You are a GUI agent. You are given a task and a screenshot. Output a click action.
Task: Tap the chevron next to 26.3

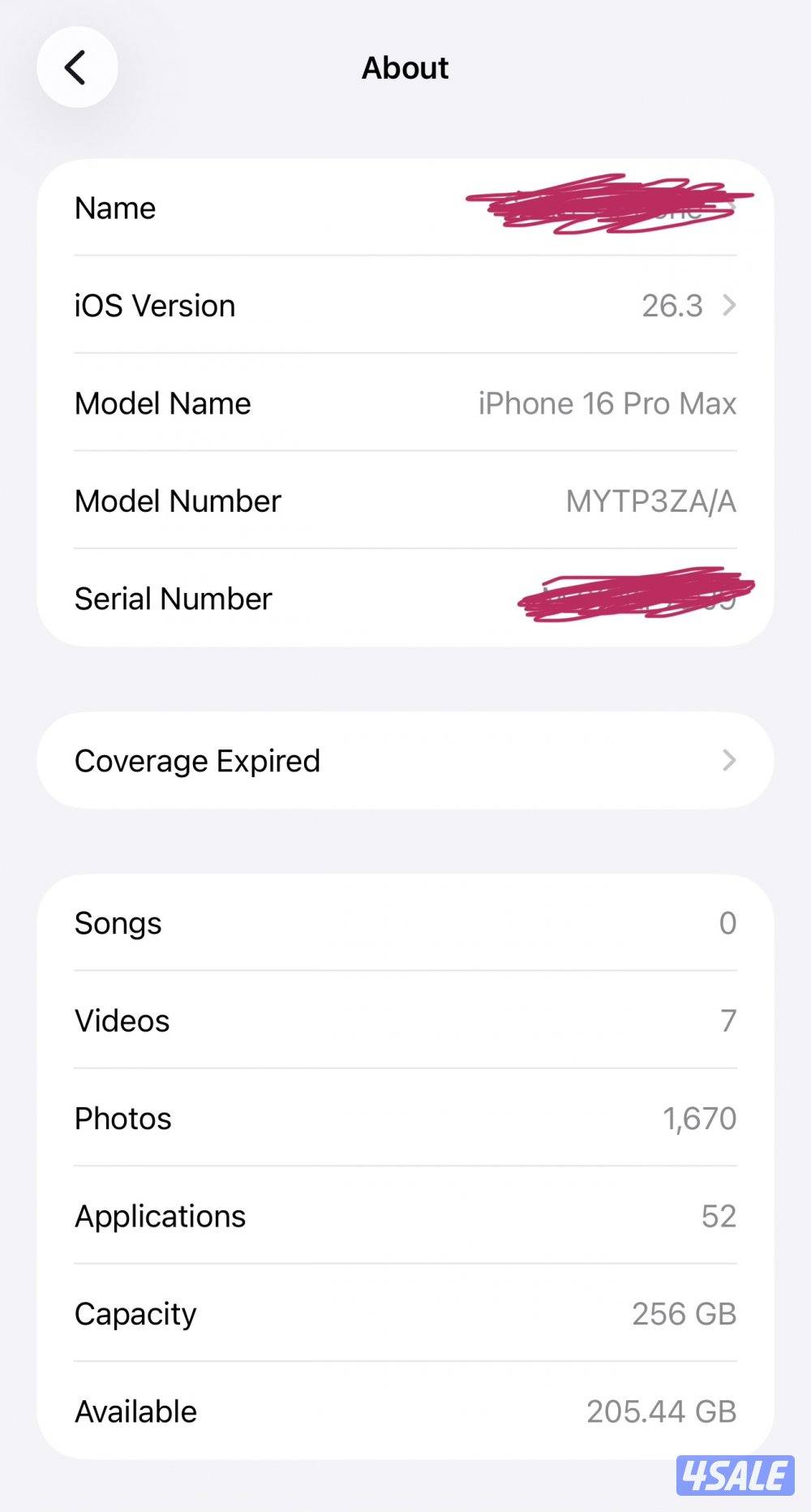click(x=731, y=306)
